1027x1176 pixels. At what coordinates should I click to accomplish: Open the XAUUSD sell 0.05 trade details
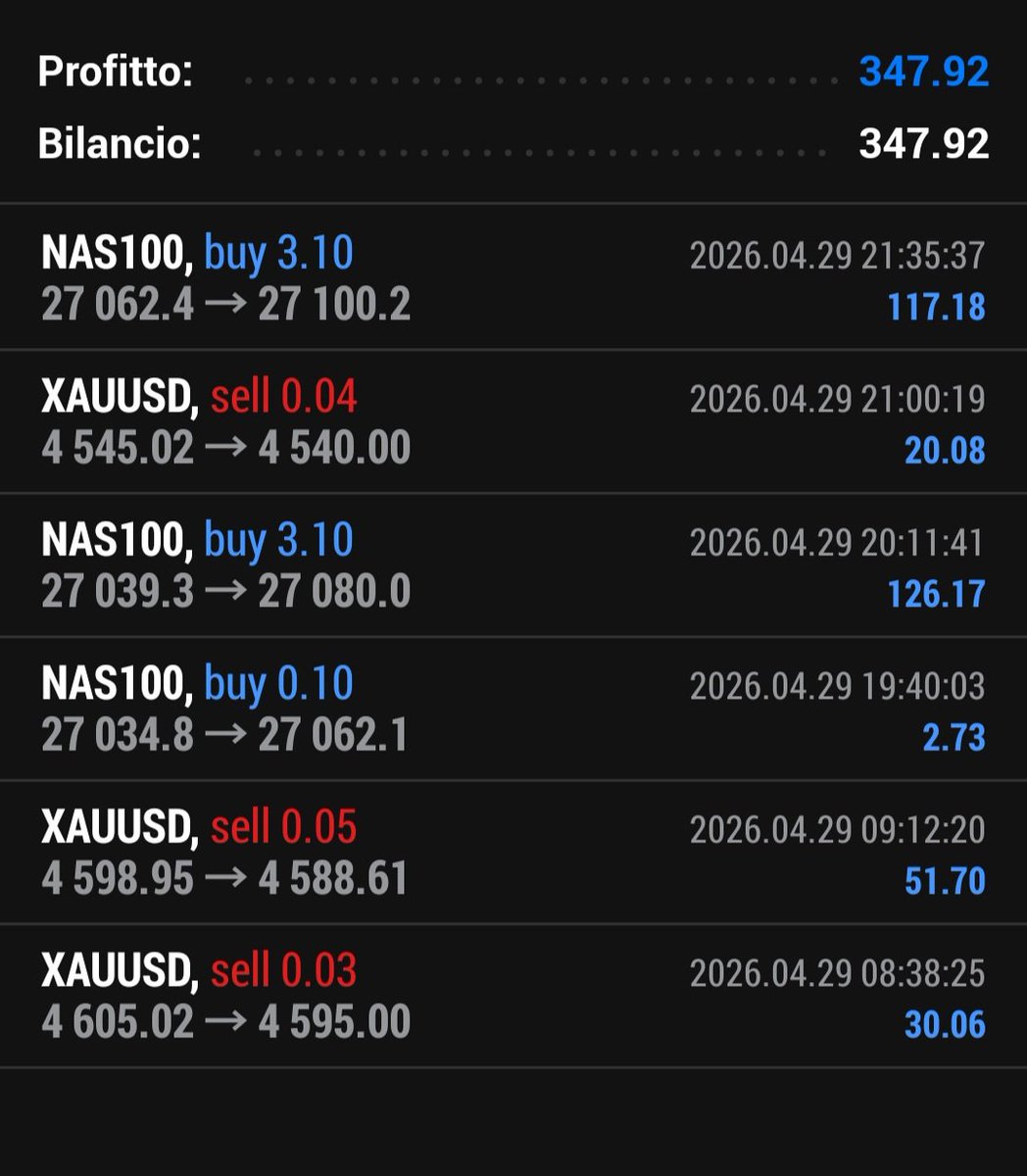point(513,853)
